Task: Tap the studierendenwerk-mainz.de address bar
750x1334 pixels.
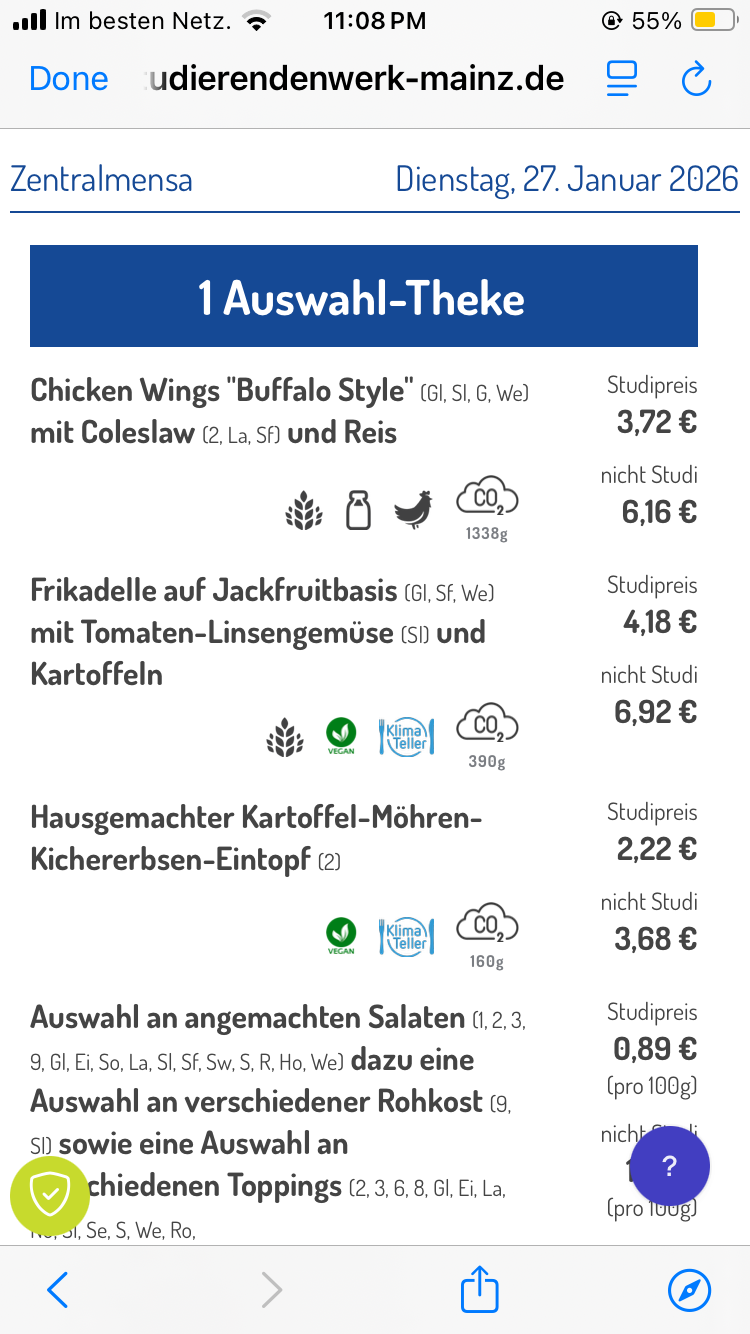Action: [x=355, y=79]
